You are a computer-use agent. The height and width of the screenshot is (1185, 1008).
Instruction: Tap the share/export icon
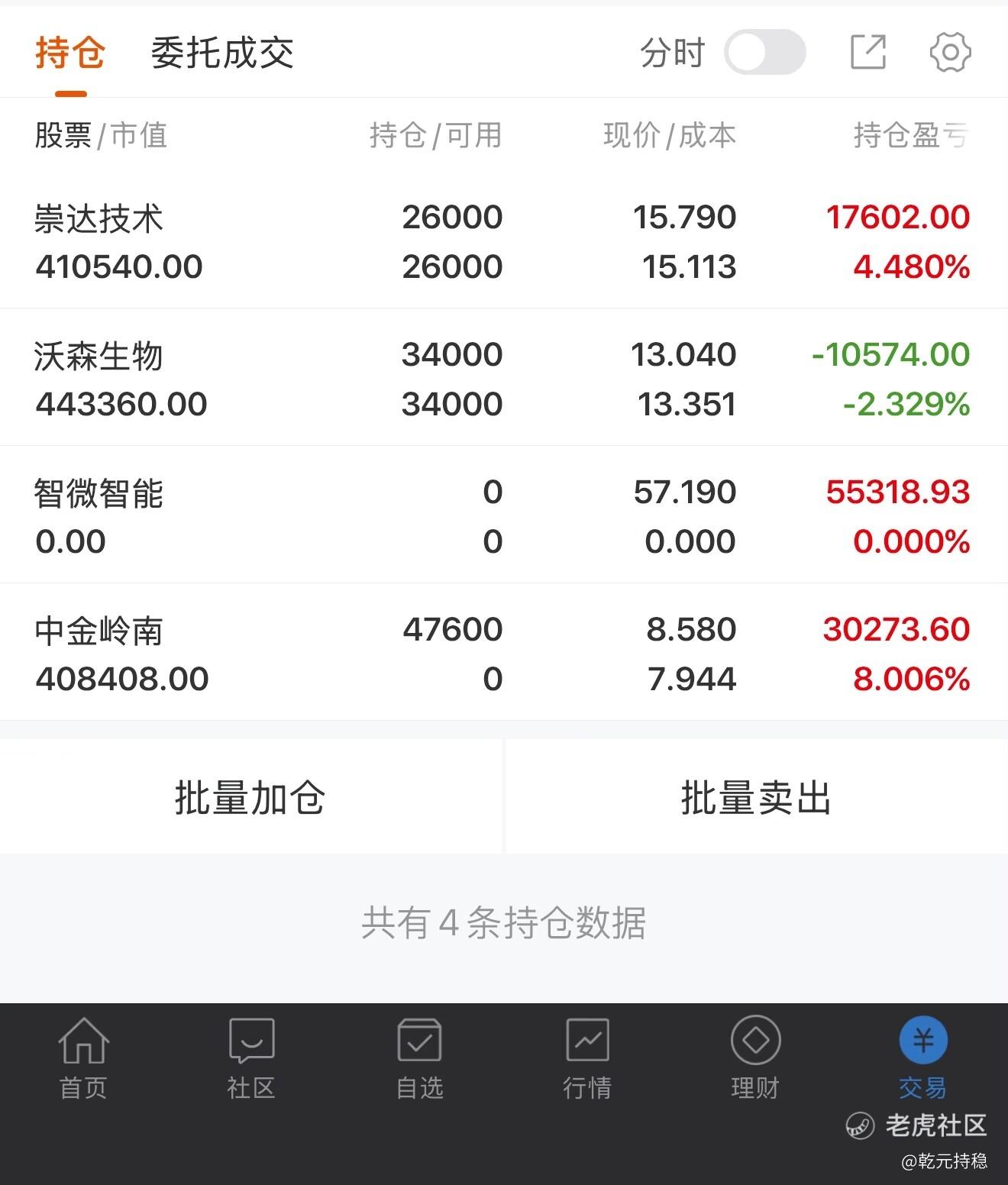point(868,53)
